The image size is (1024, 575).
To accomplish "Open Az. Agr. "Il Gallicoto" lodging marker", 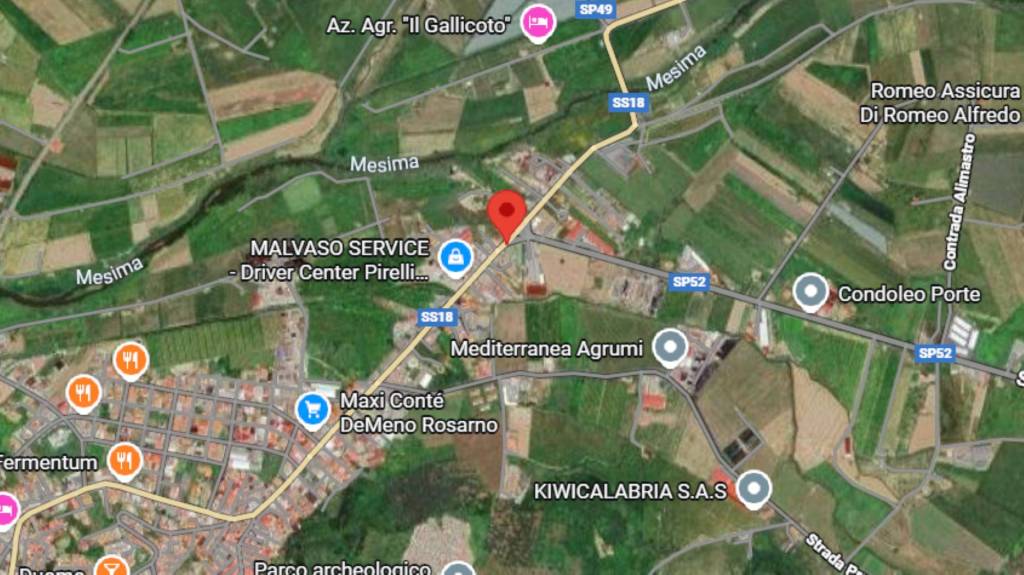I will point(538,24).
